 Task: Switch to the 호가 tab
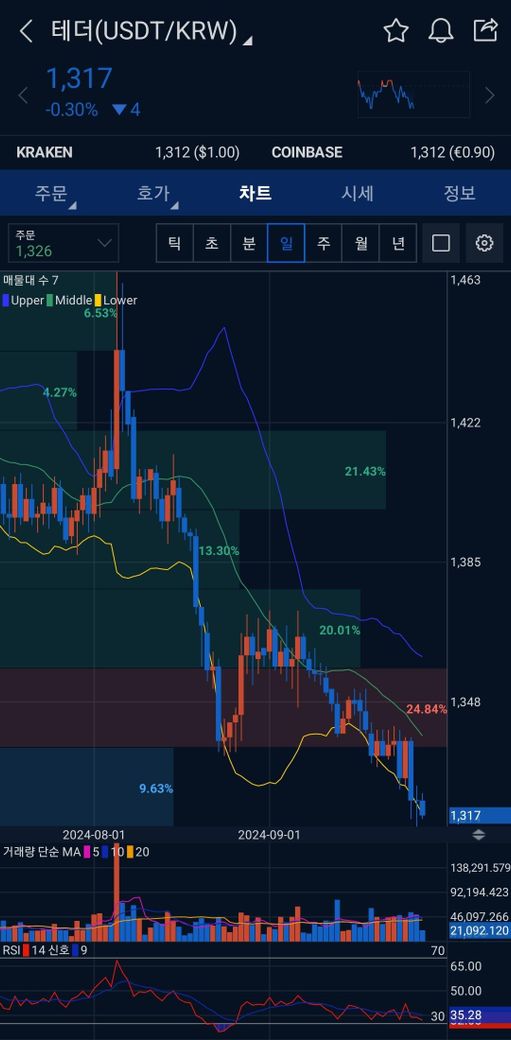pyautogui.click(x=153, y=193)
